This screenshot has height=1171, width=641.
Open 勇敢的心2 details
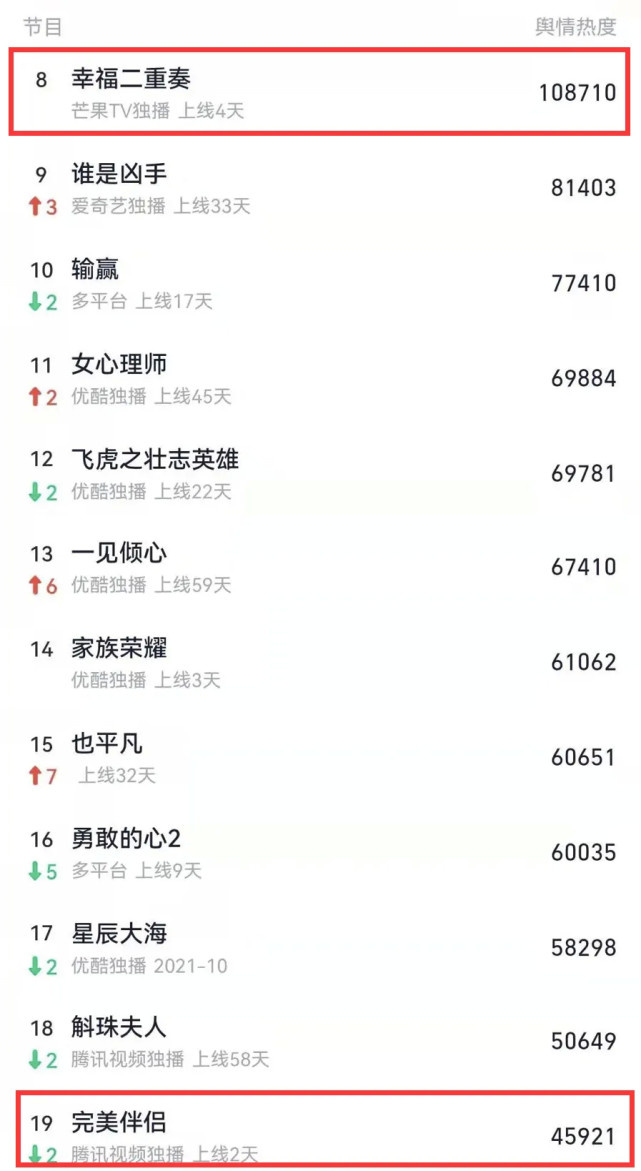pyautogui.click(x=320, y=852)
